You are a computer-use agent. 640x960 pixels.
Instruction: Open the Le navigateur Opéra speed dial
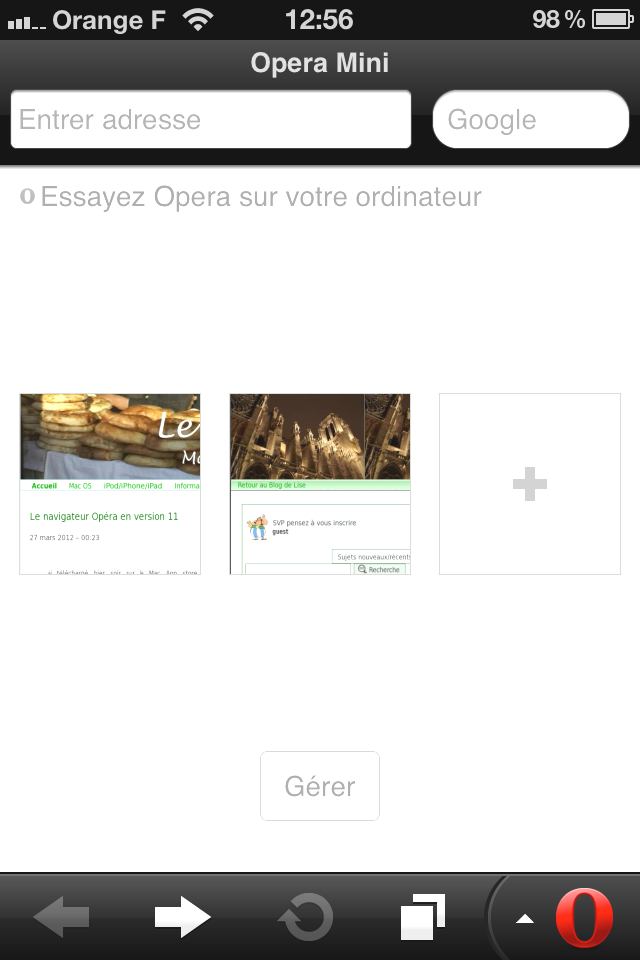(x=110, y=484)
